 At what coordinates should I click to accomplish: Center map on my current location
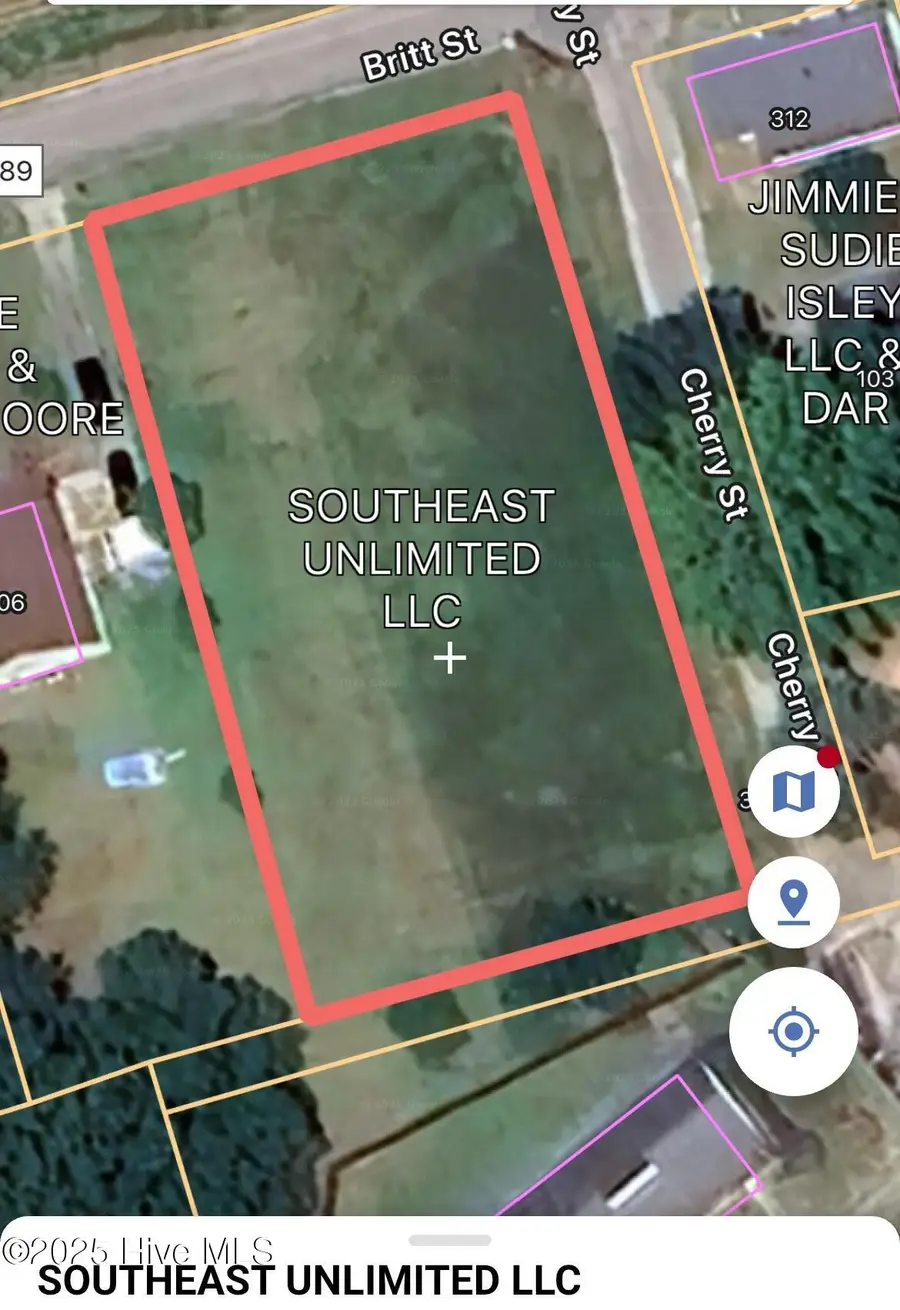coord(794,1030)
